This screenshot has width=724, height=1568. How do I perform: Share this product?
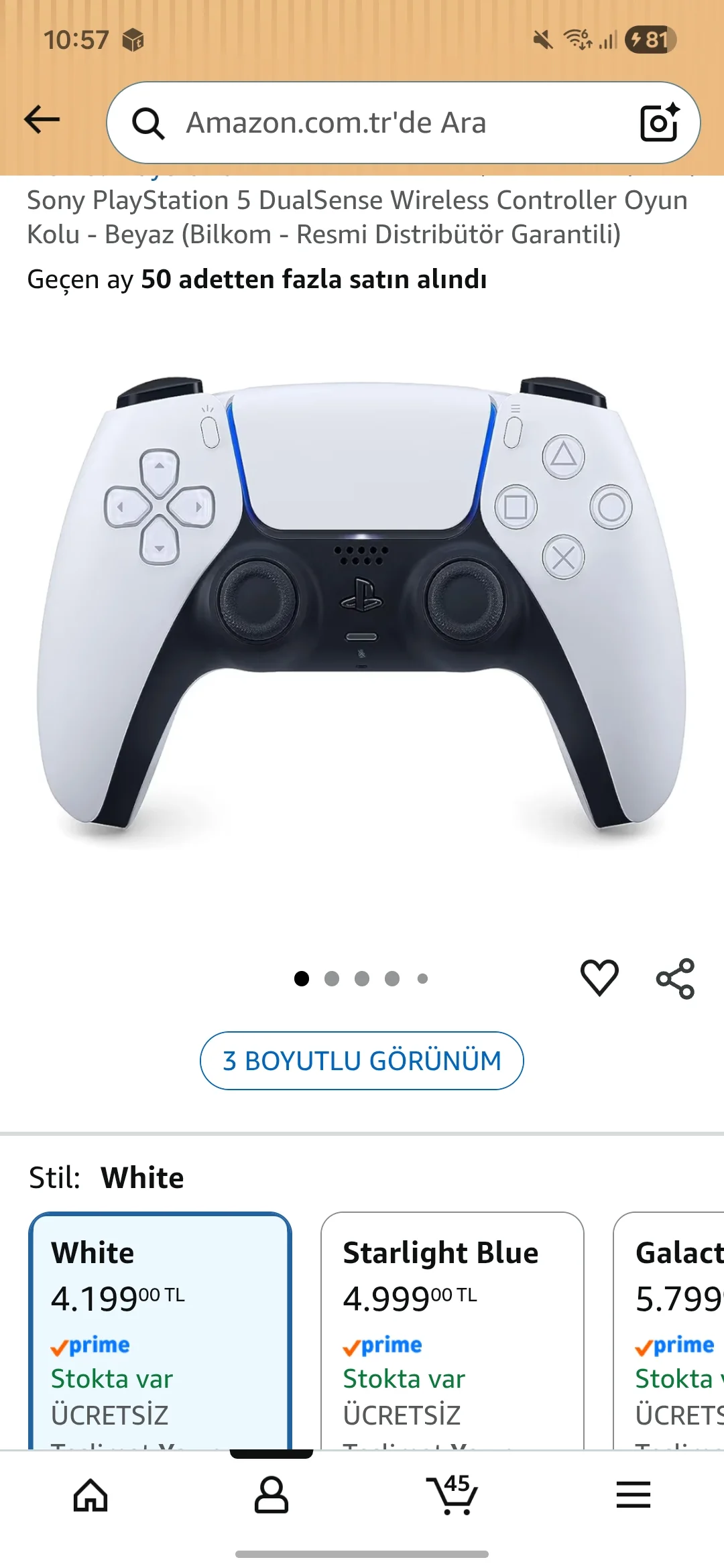pos(675,978)
